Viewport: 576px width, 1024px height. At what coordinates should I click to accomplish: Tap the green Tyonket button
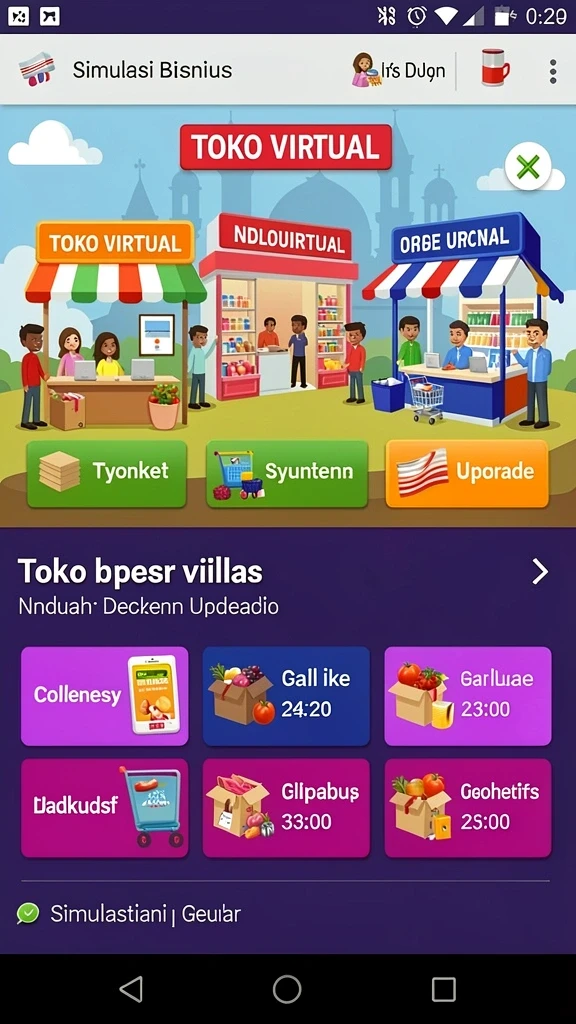click(106, 473)
